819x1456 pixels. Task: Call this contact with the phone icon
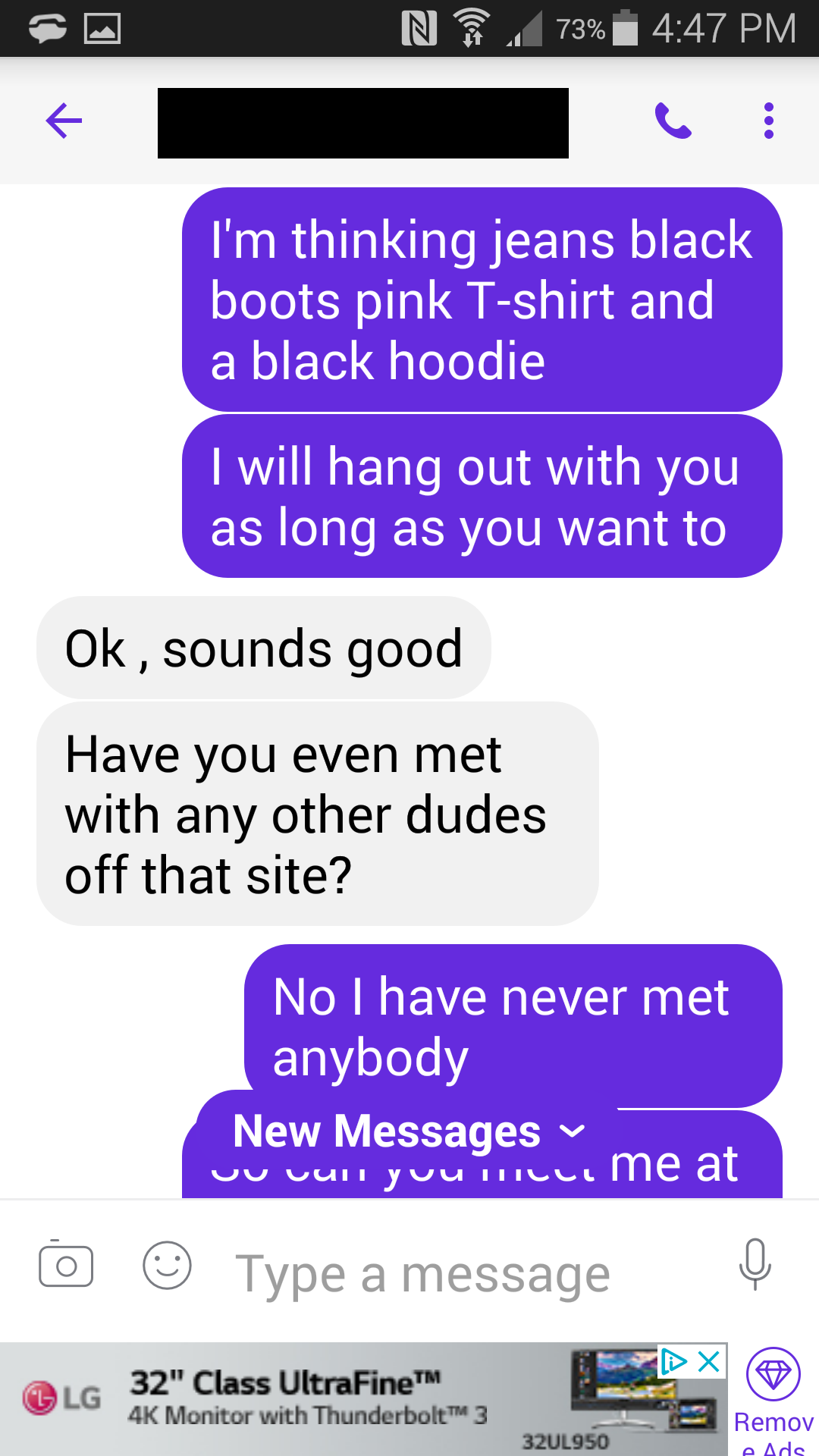(673, 121)
